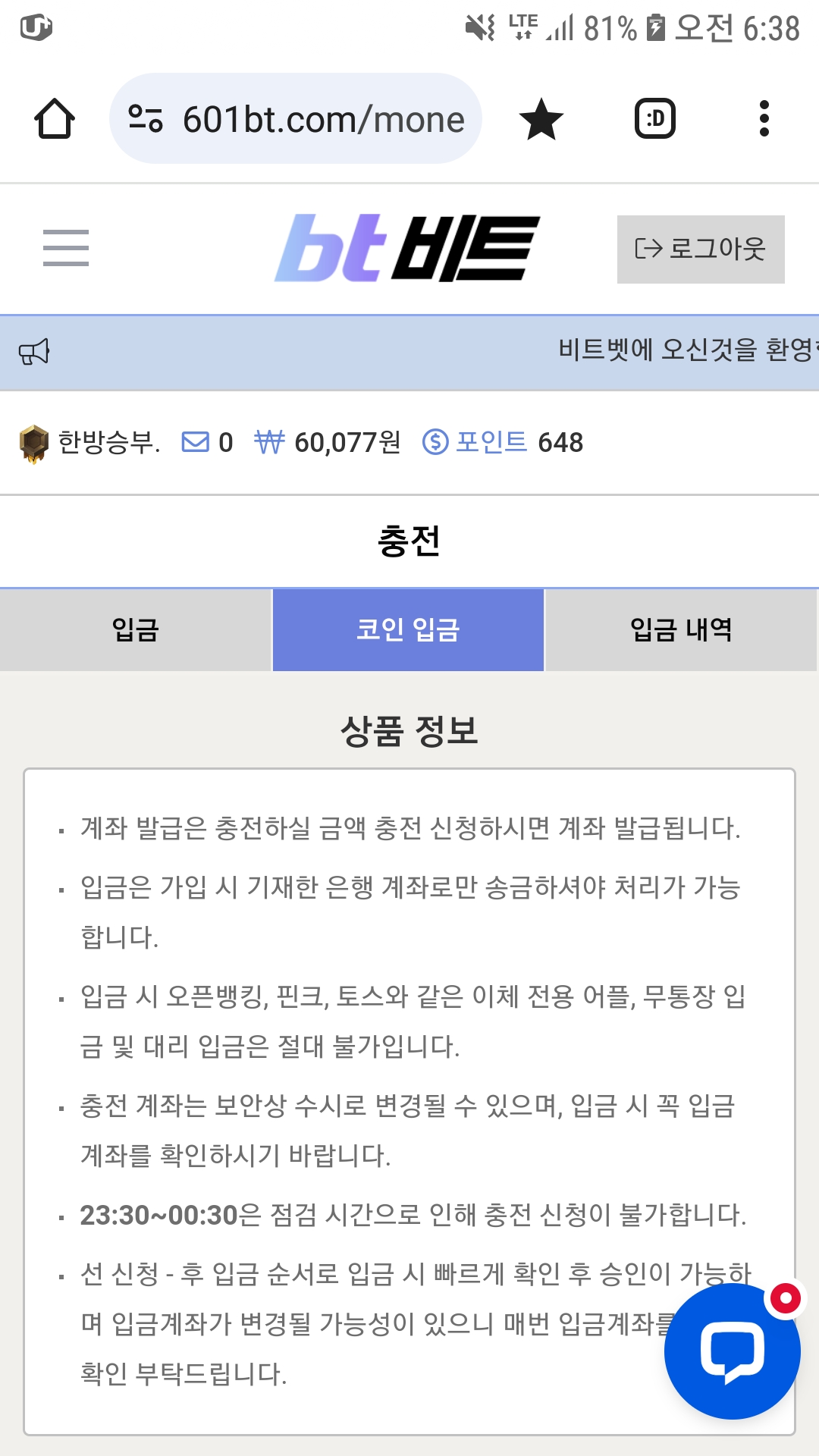
Task: Tap the bt 비트 logo
Action: [407, 248]
